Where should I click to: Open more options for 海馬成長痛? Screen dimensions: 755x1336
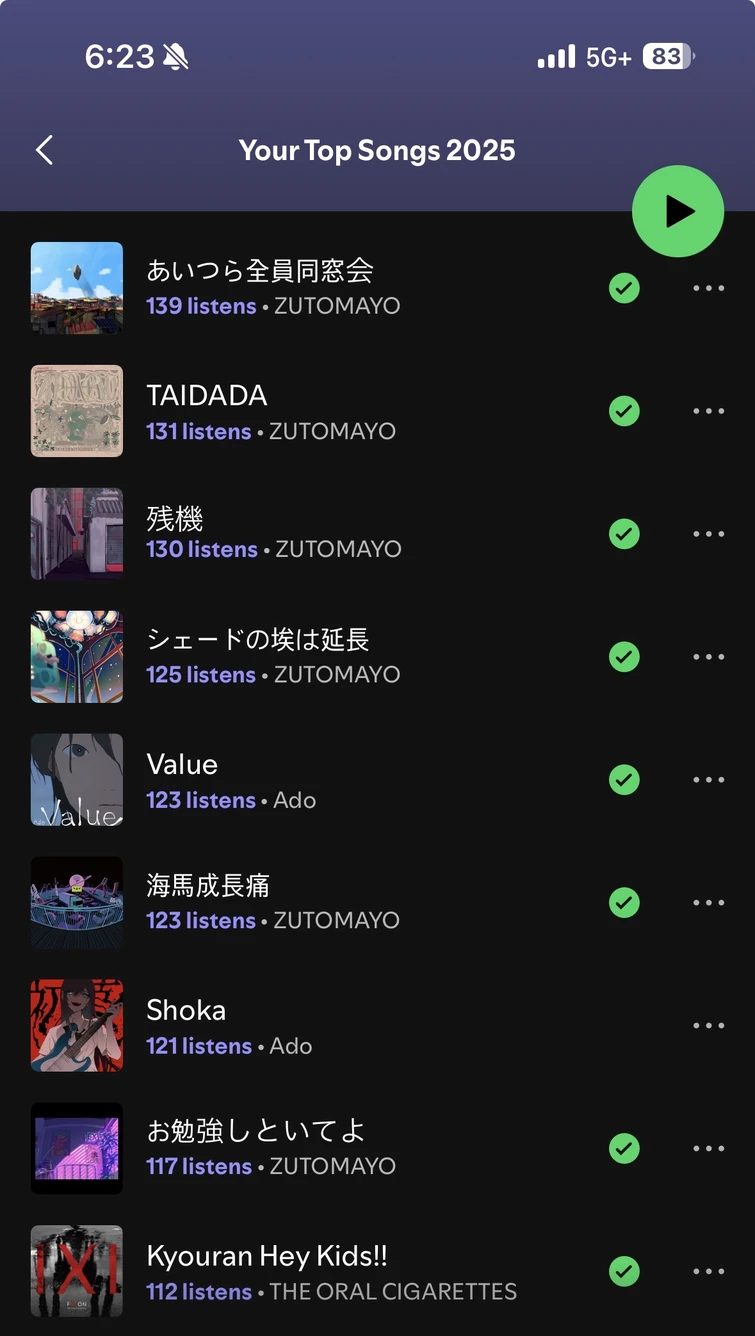coord(708,903)
